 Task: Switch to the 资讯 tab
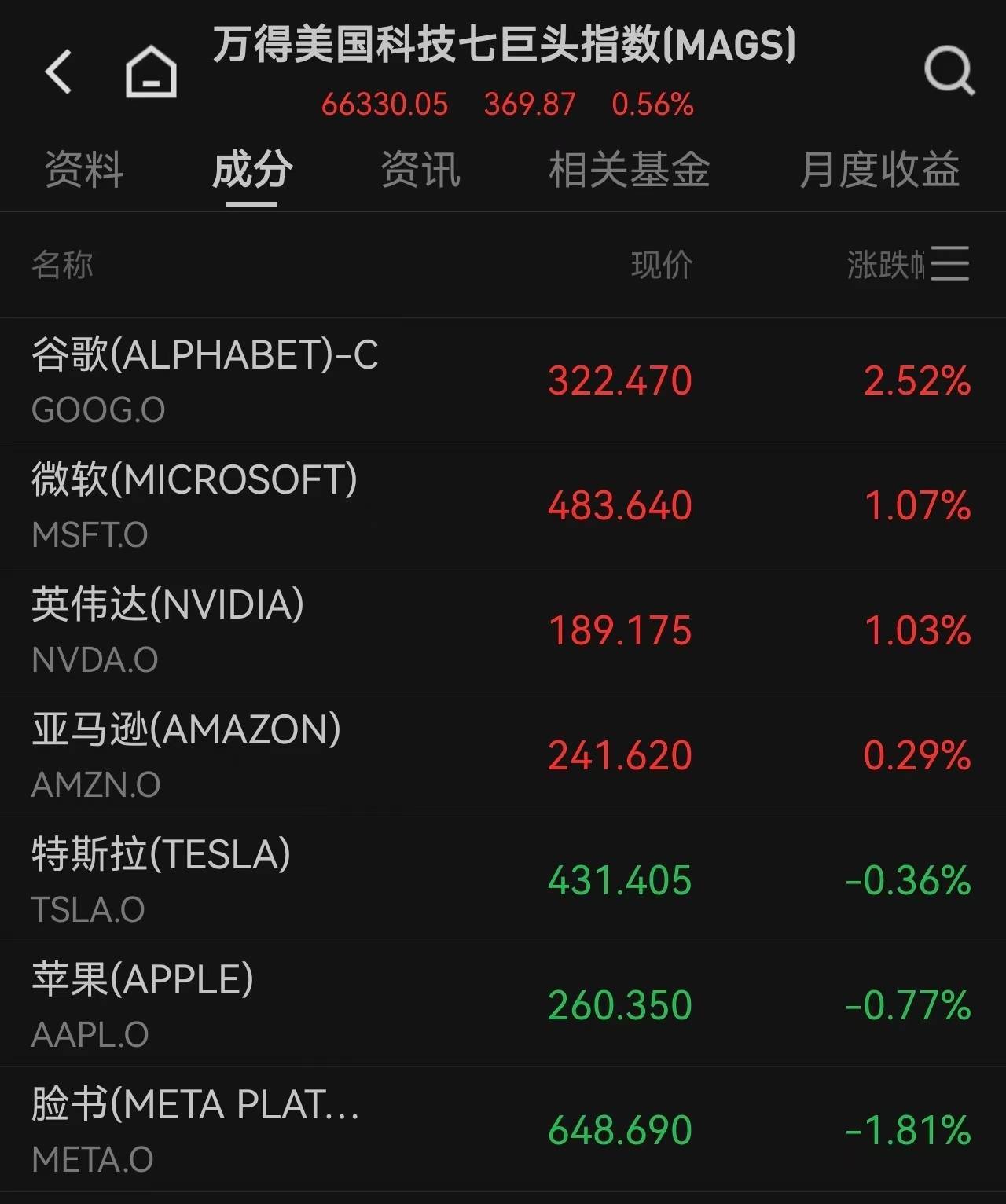pyautogui.click(x=420, y=170)
